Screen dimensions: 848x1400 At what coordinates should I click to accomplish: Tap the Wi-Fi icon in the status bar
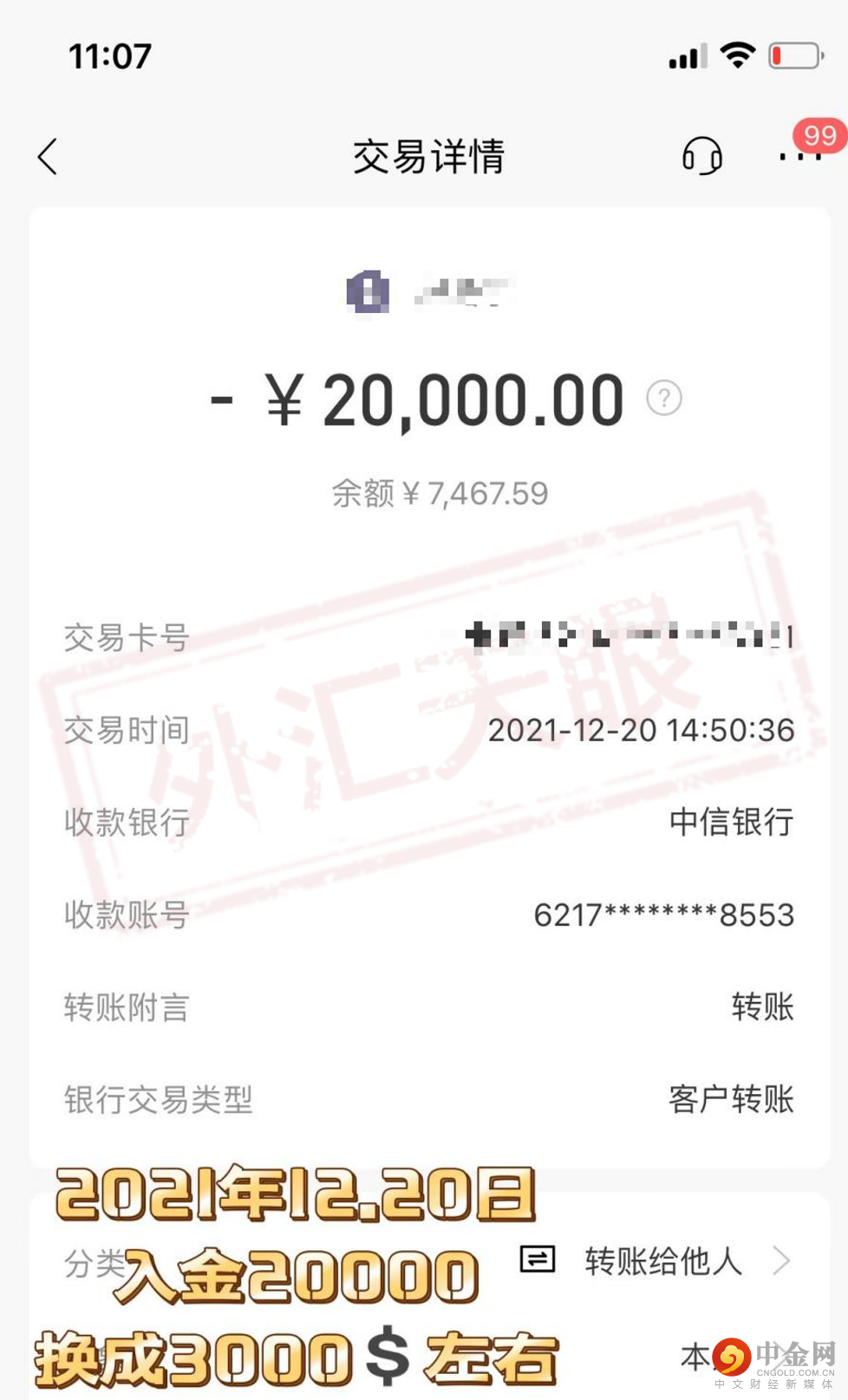pyautogui.click(x=736, y=55)
